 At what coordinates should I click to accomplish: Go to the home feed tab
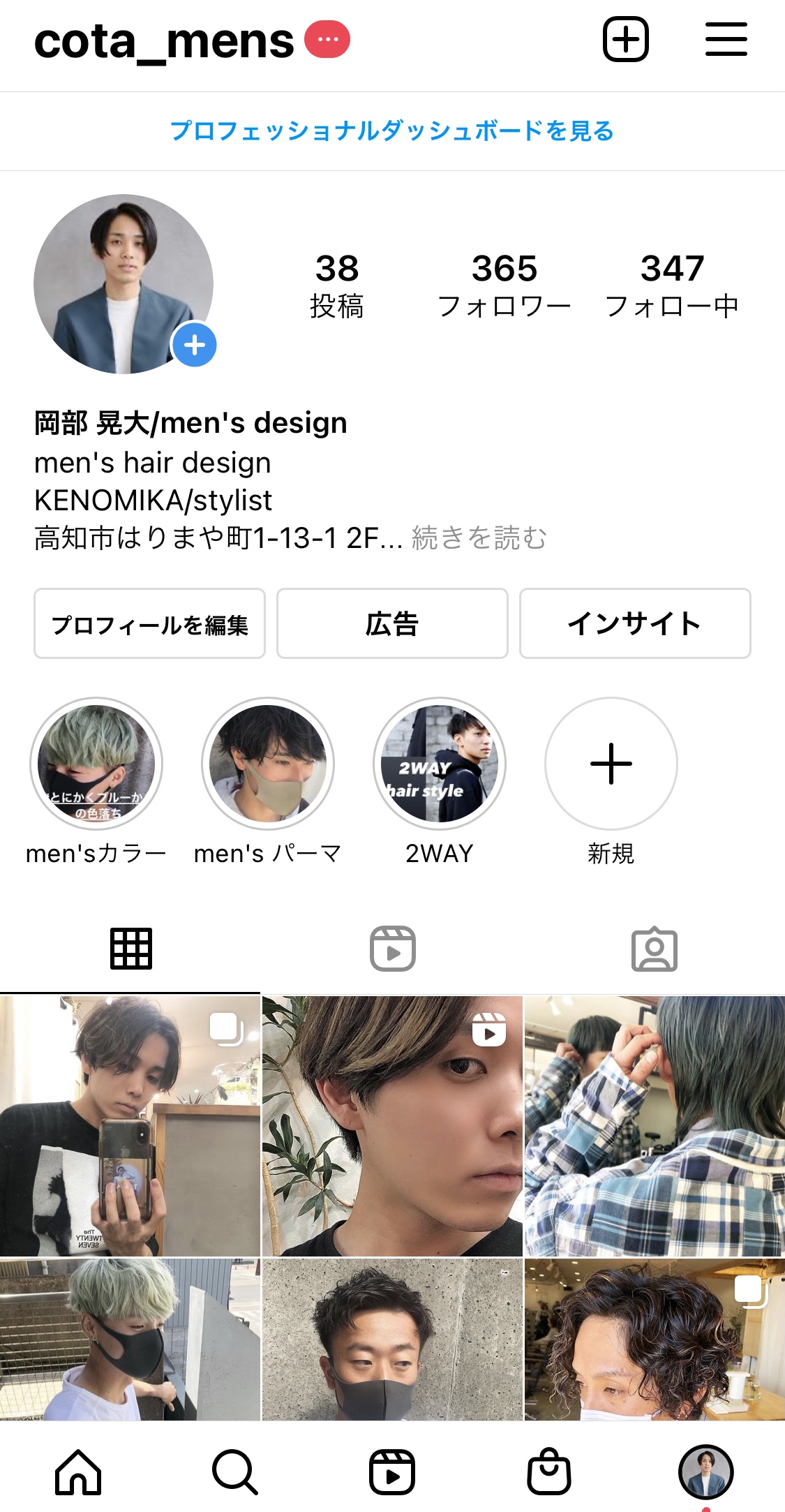[x=78, y=1472]
